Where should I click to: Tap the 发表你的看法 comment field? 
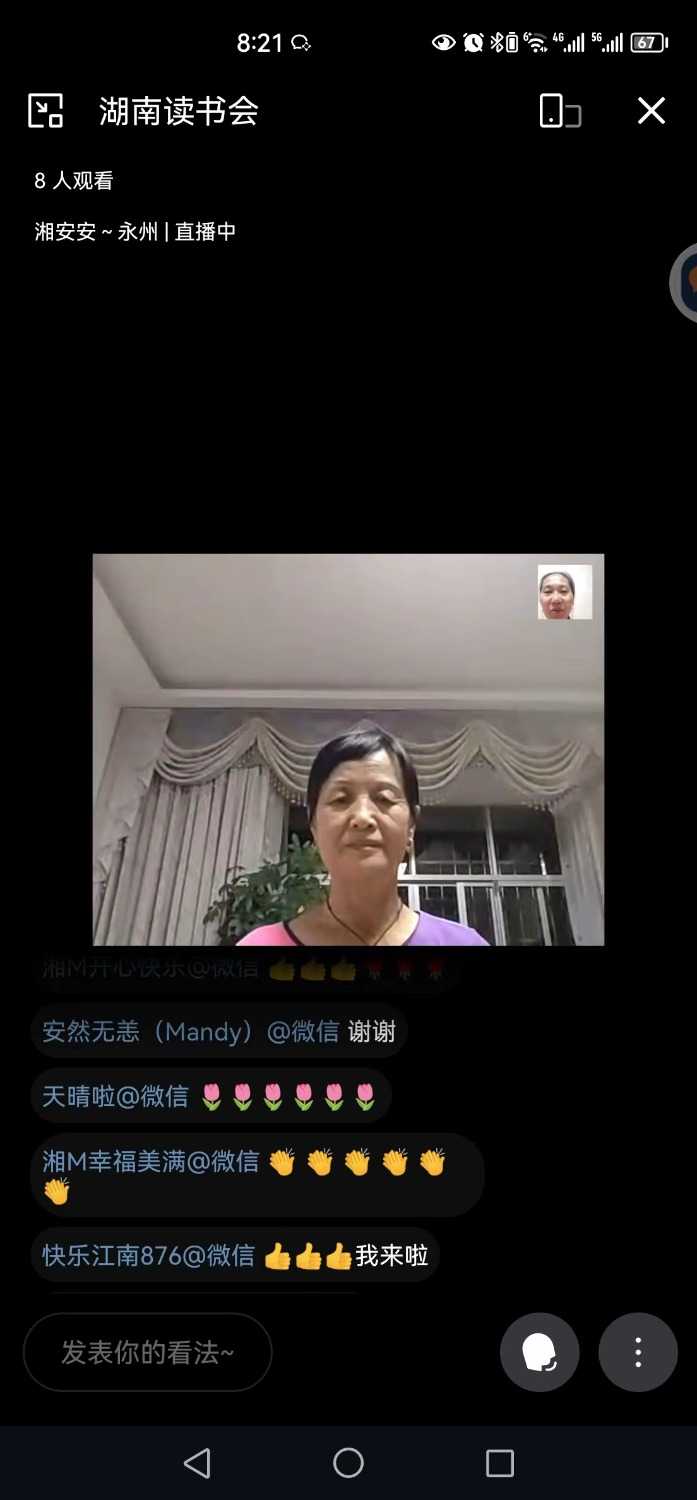pos(148,1352)
